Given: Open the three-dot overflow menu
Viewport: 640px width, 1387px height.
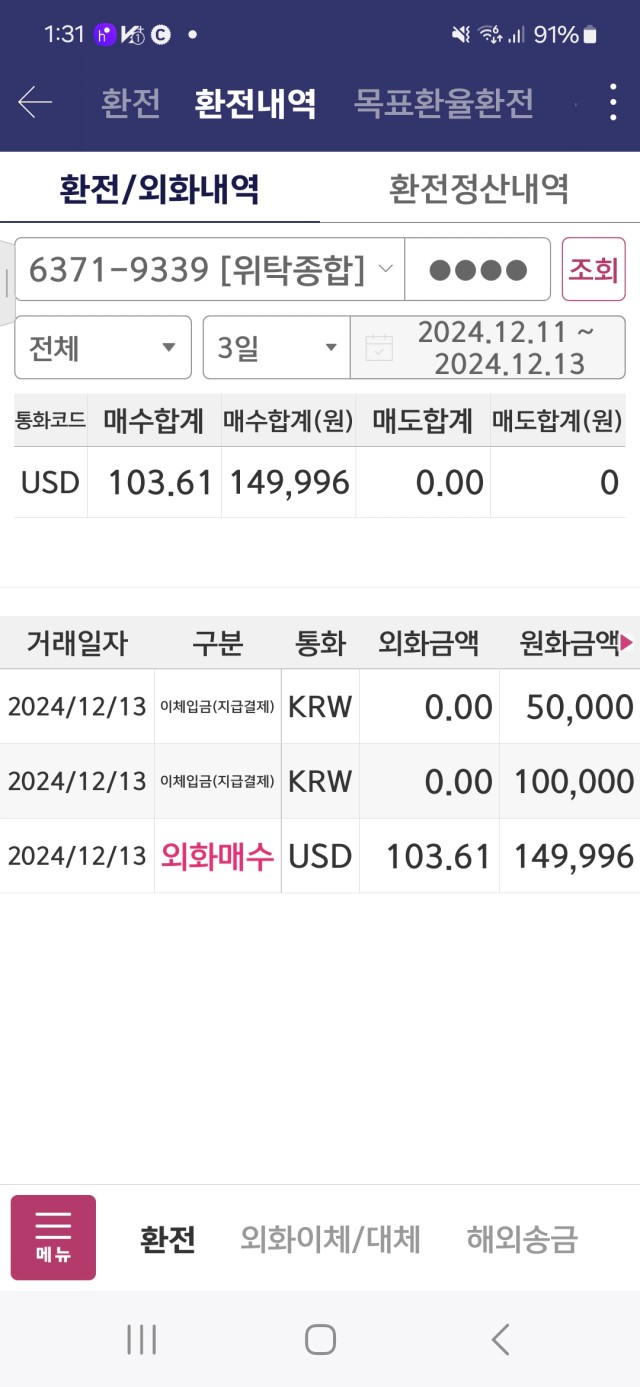Looking at the screenshot, I should (612, 102).
